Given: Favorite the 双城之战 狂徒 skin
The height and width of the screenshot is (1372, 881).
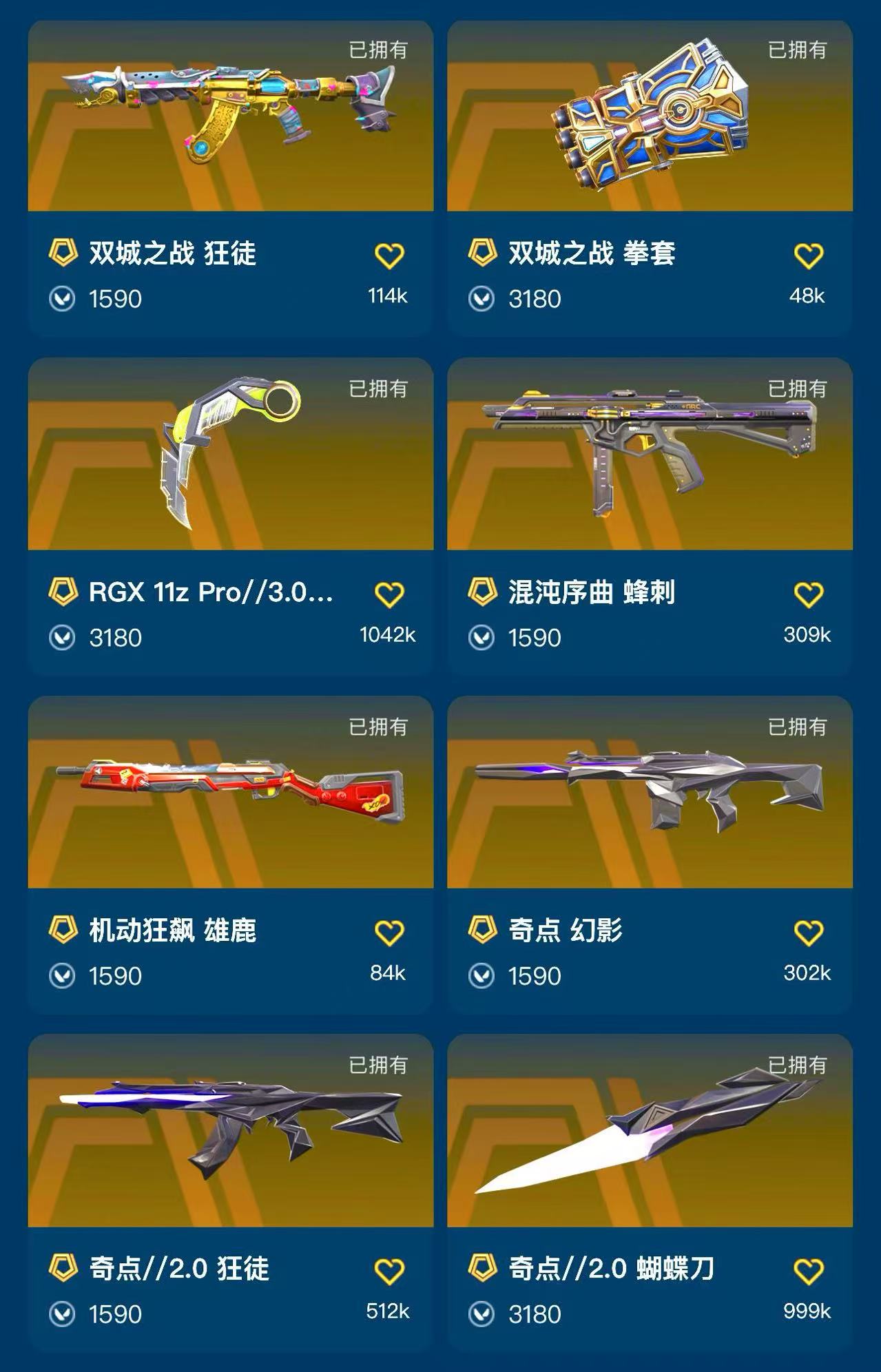Looking at the screenshot, I should 389,256.
